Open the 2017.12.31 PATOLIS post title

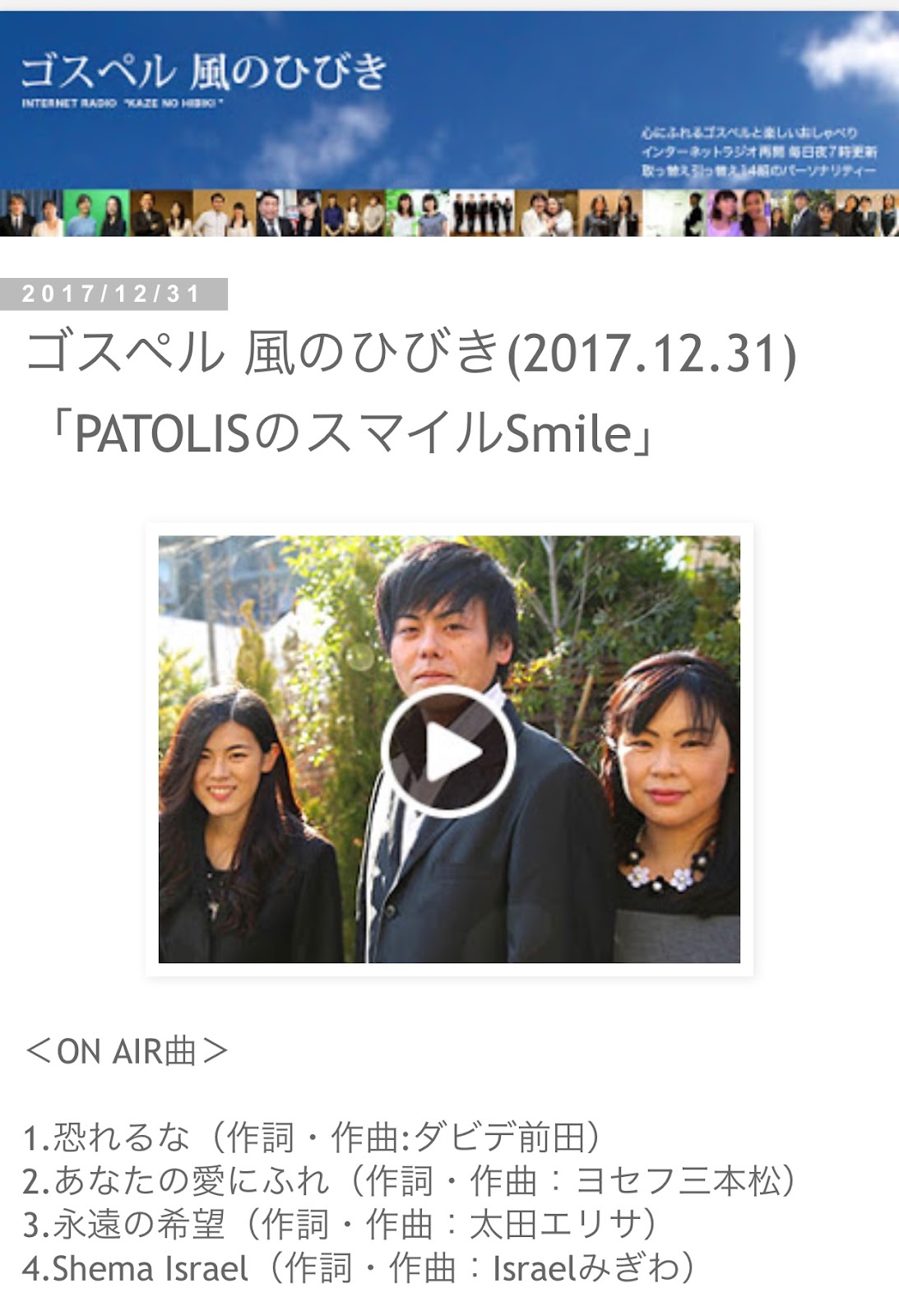point(411,392)
